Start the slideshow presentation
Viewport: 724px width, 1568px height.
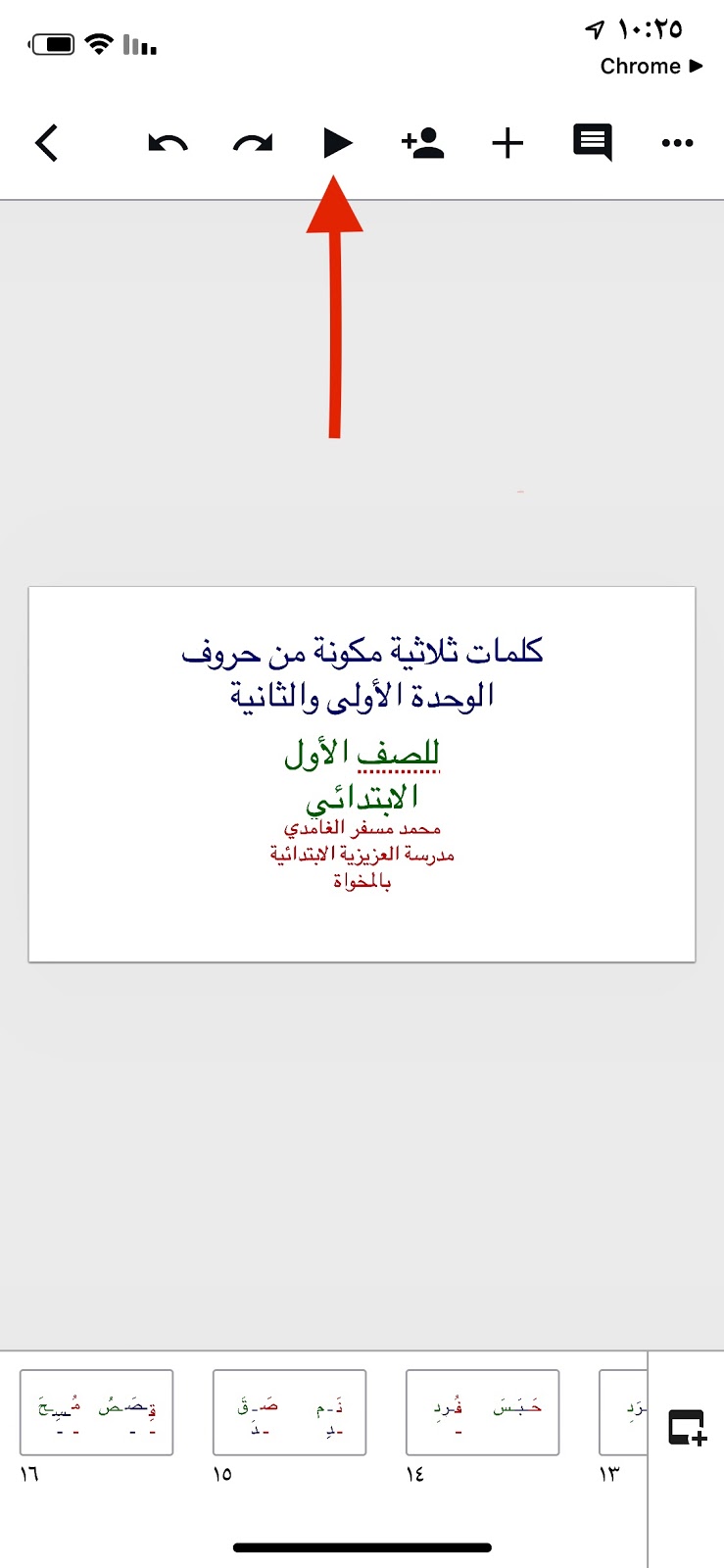pos(337,143)
